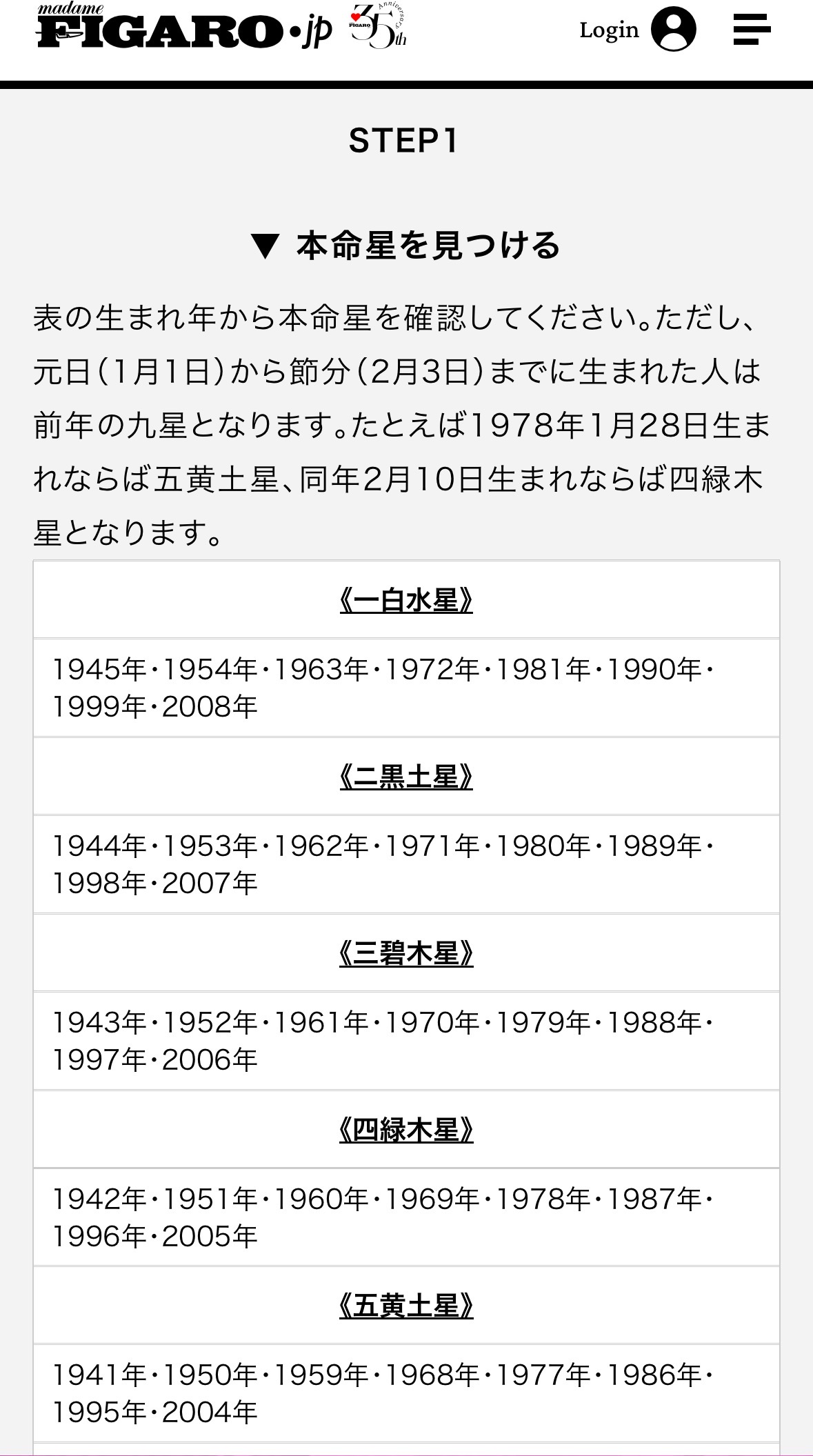813x1456 pixels.
Task: View the 五黄土星 link
Action: (406, 1306)
